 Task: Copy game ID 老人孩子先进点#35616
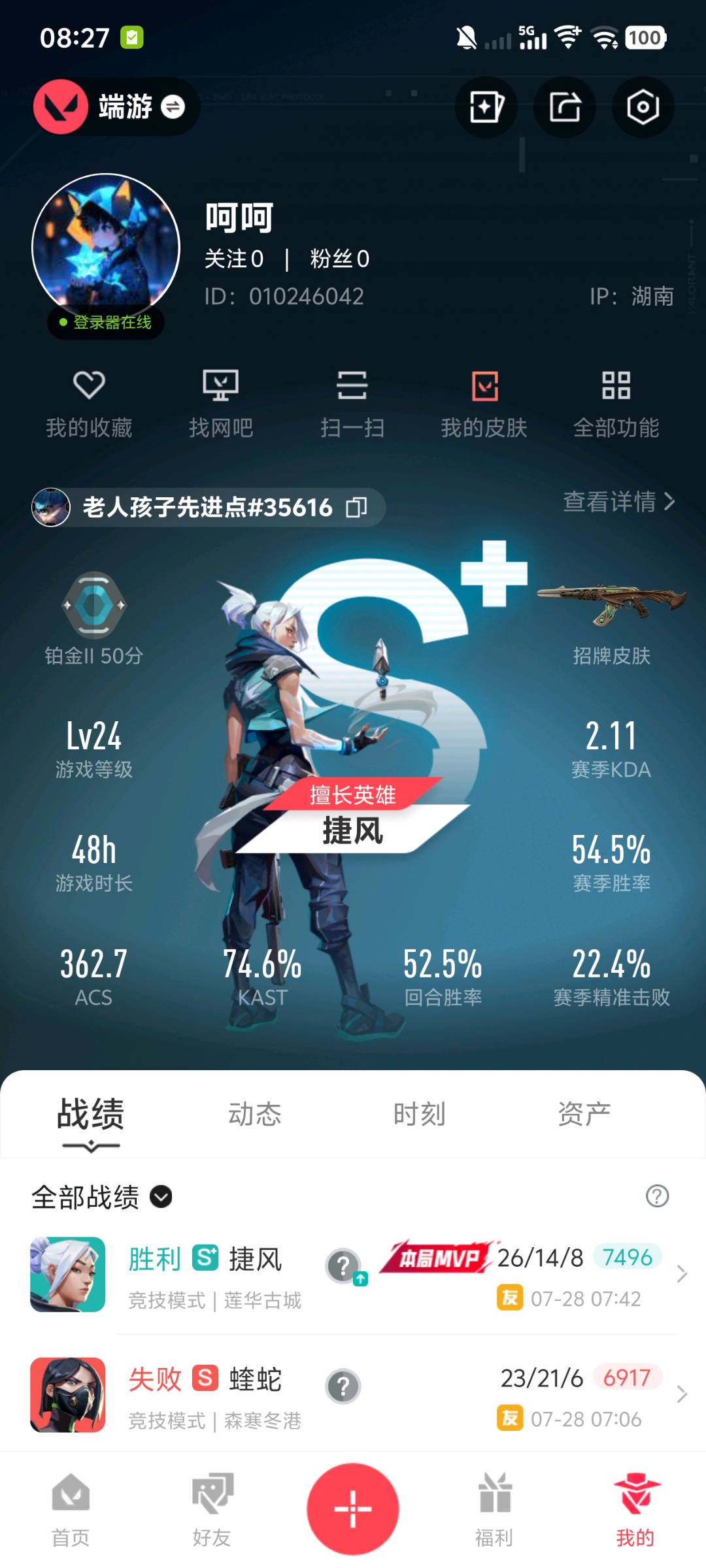357,507
